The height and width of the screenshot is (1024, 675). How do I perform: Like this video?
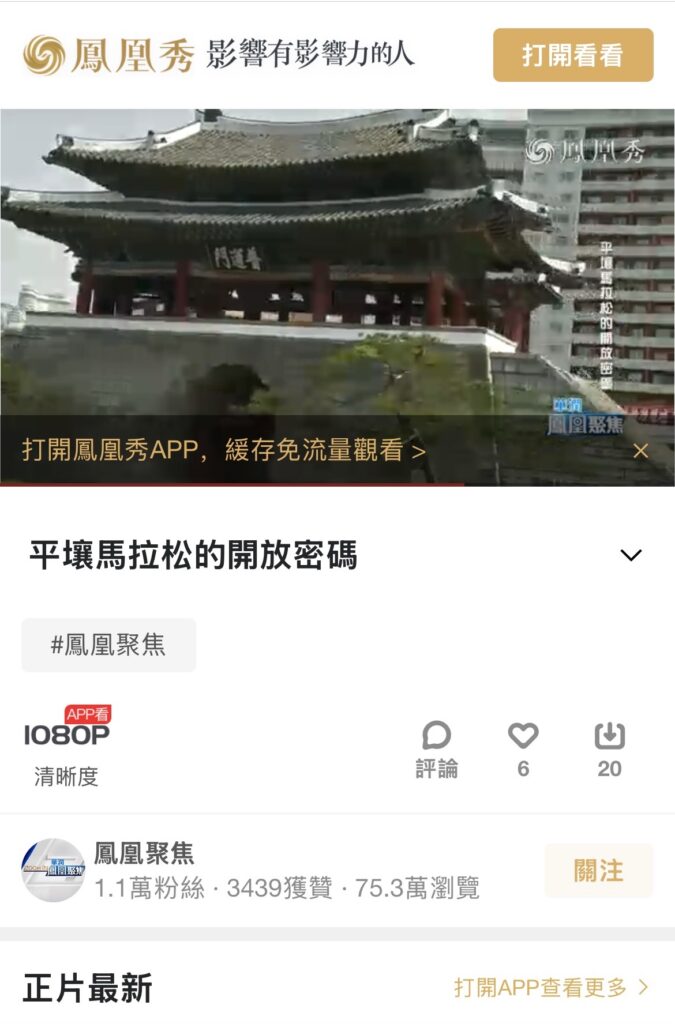[x=523, y=748]
